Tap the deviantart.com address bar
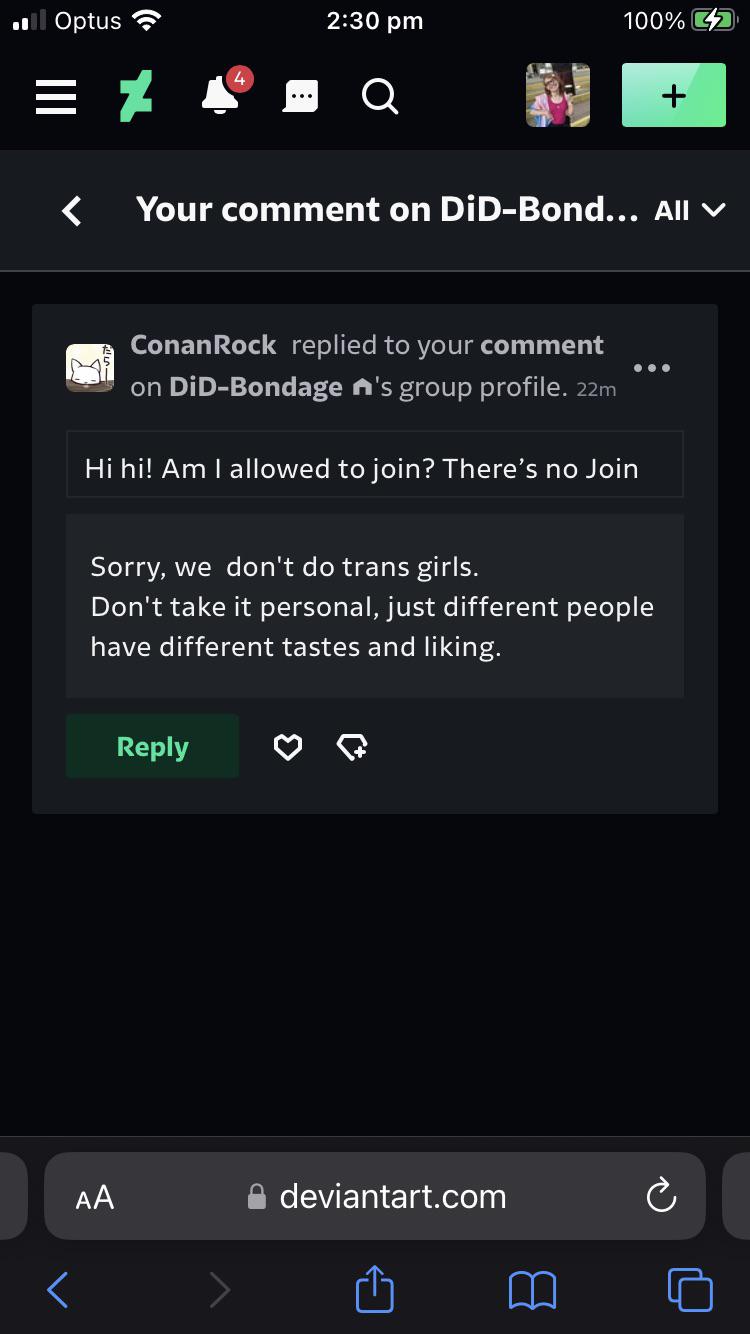750x1334 pixels. pos(392,1196)
